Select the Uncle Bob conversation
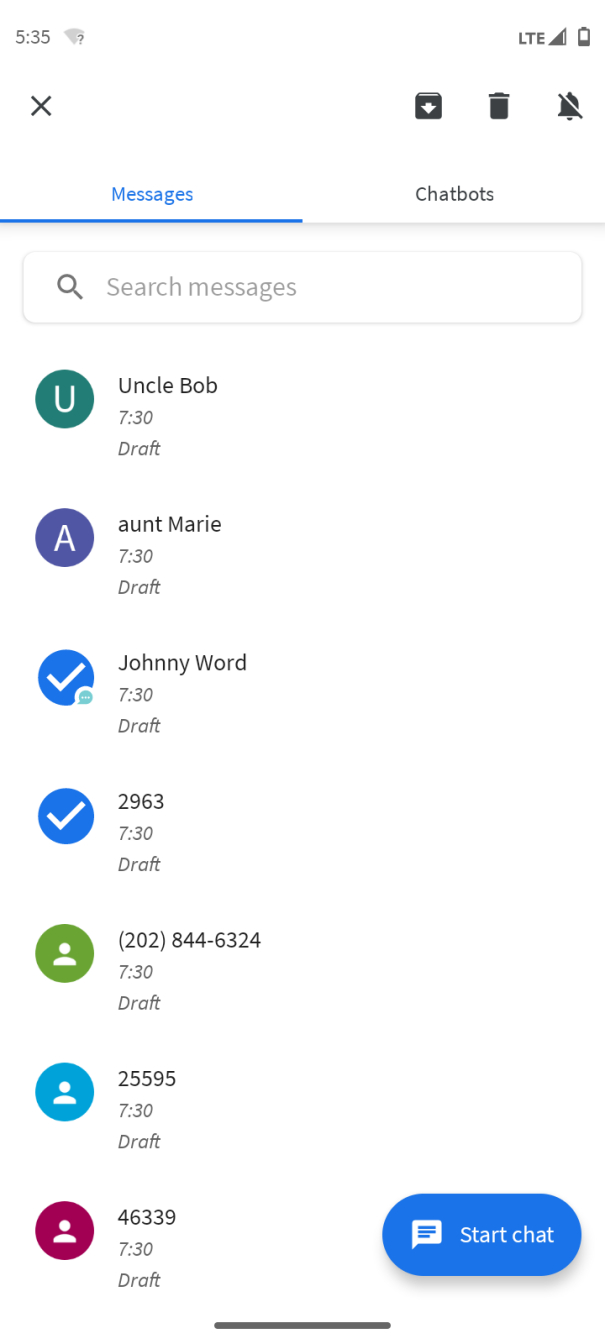This screenshot has width=605, height=1344. (x=302, y=416)
